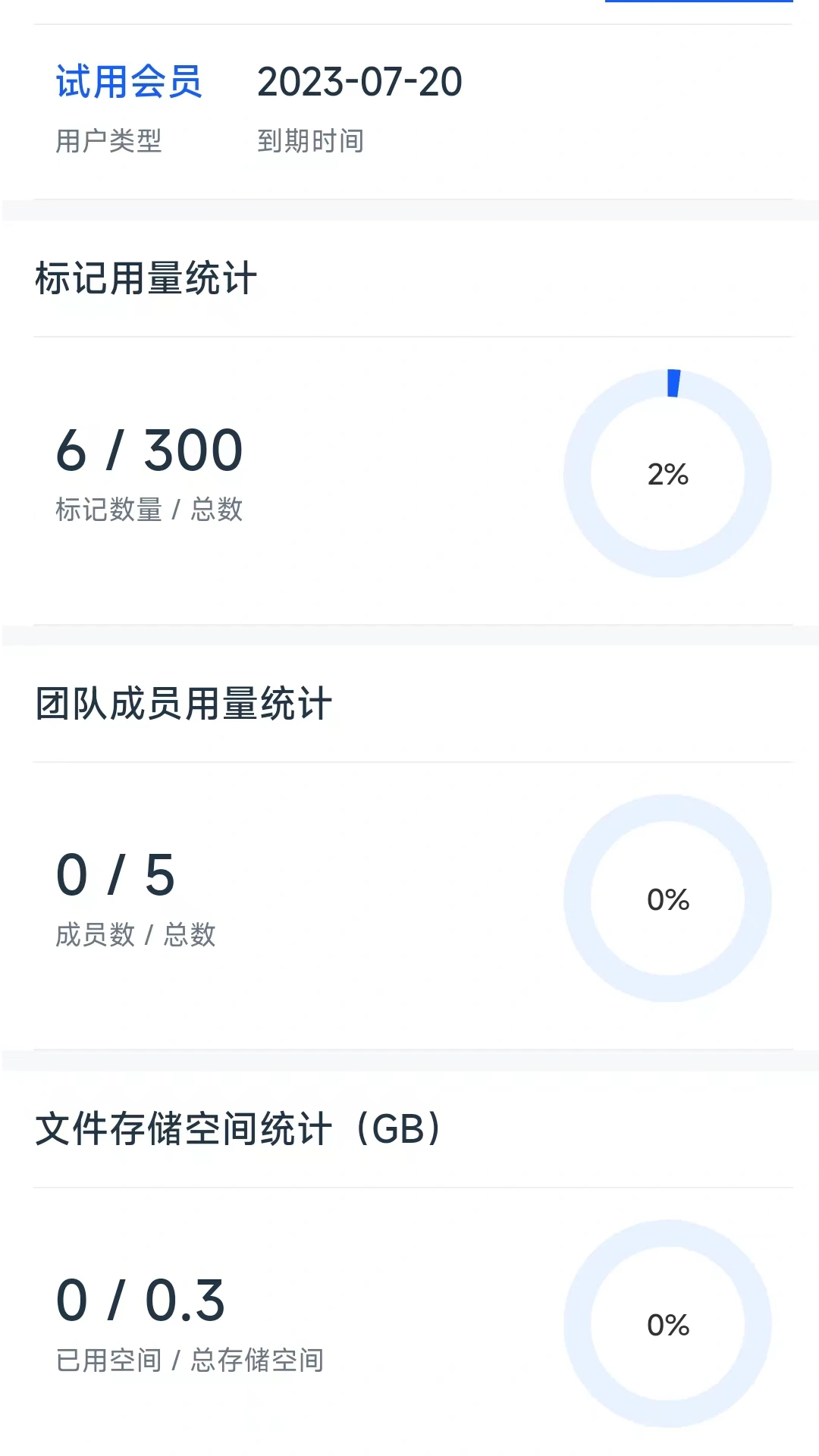Click the 0% team member donut chart

coord(667,899)
